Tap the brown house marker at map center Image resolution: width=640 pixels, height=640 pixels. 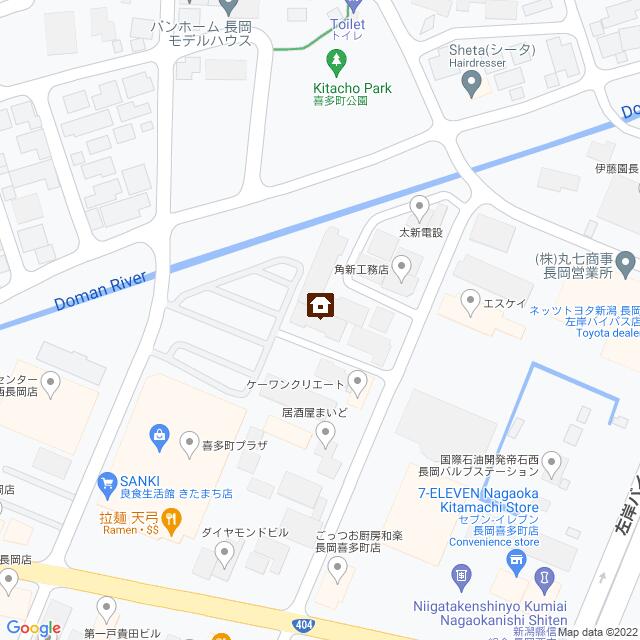coord(320,305)
